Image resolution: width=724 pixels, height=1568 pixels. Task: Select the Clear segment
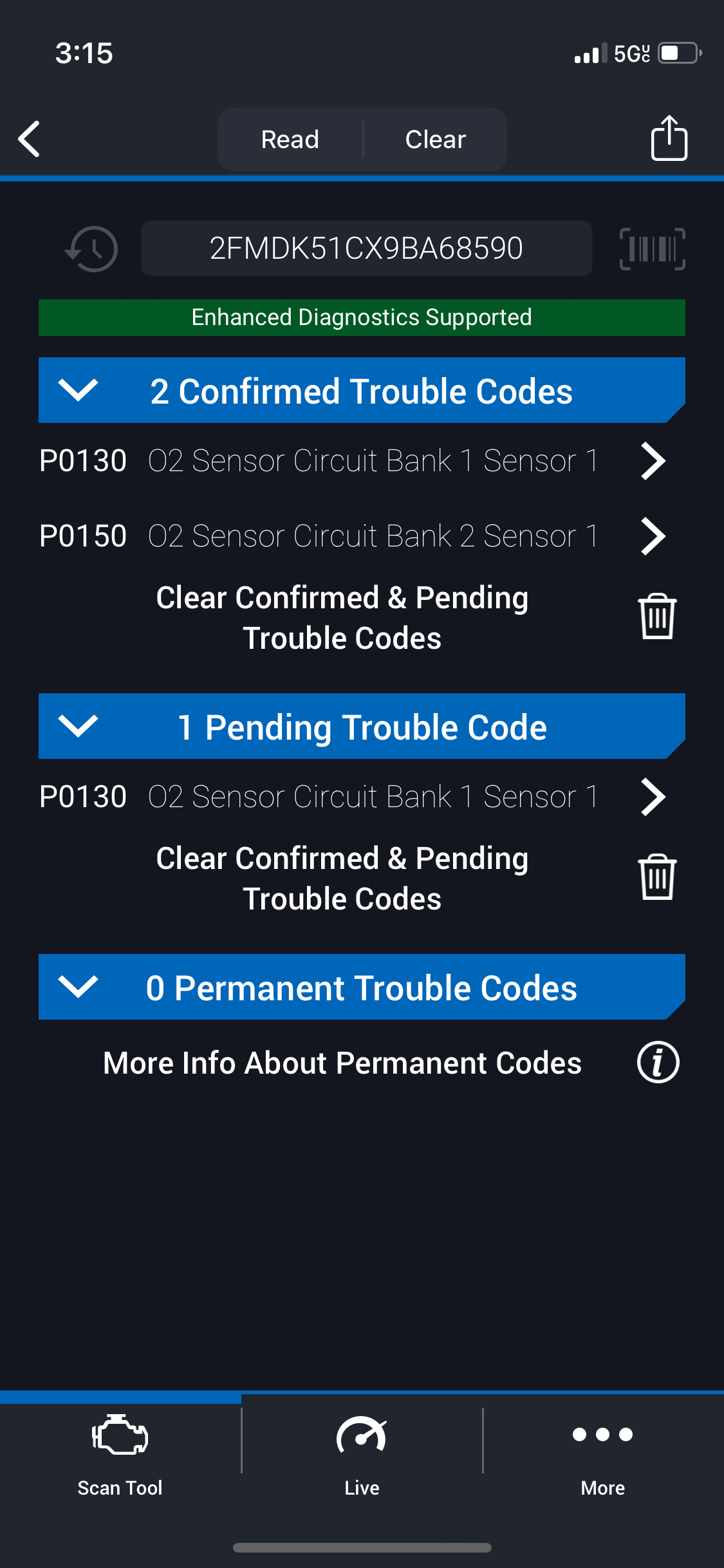tap(436, 139)
